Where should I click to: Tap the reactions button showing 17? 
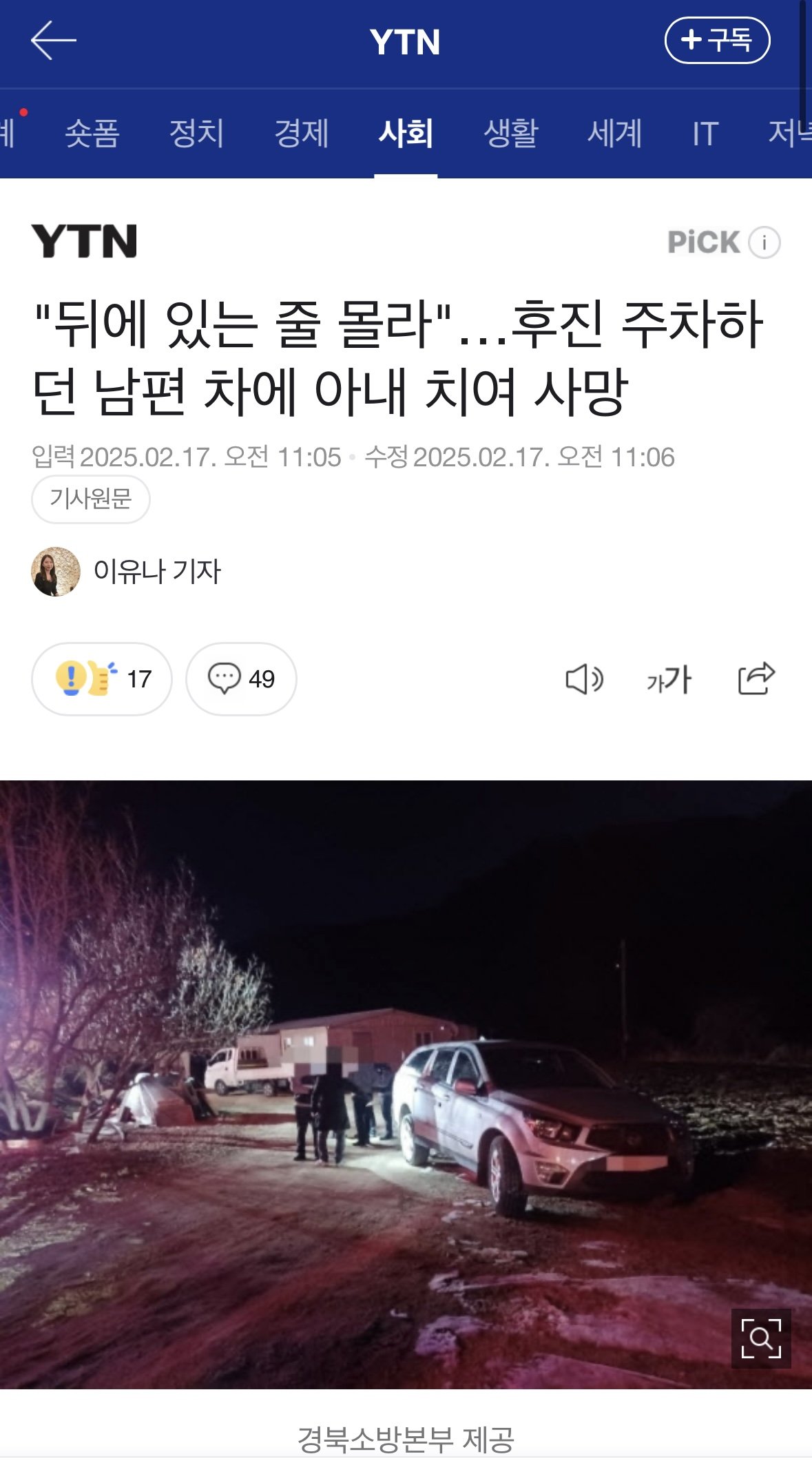click(102, 679)
